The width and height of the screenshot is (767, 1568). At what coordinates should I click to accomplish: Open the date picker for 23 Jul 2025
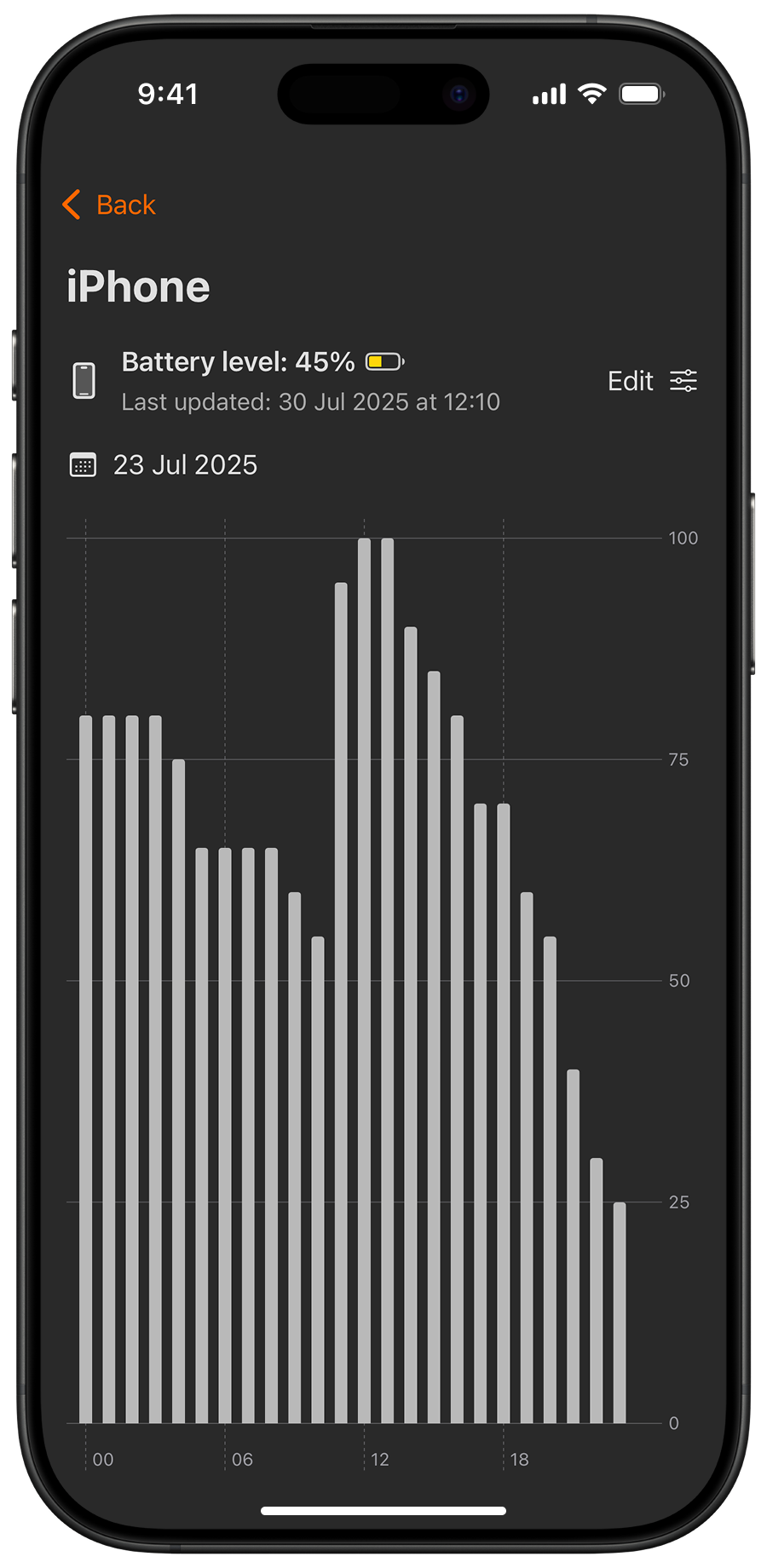pos(163,464)
